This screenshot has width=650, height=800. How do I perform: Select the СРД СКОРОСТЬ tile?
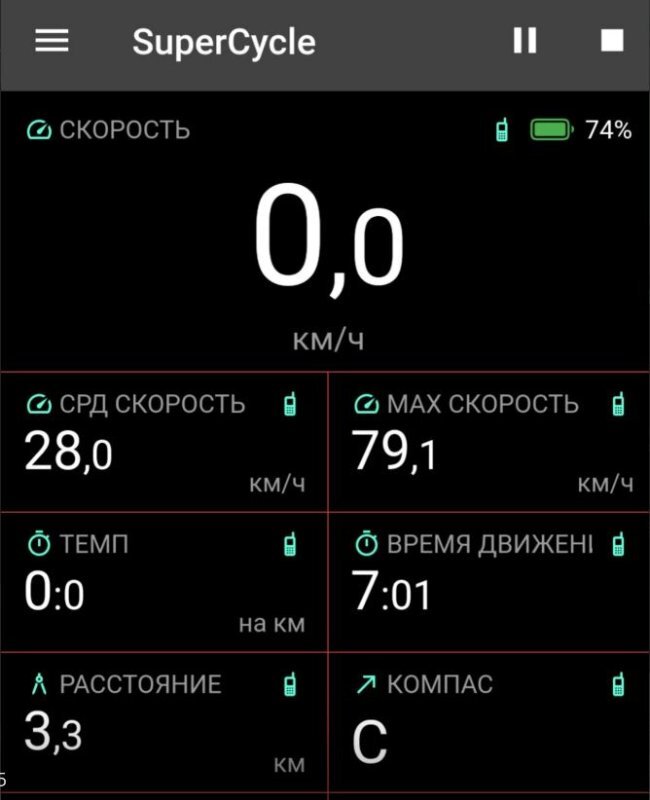tap(164, 442)
